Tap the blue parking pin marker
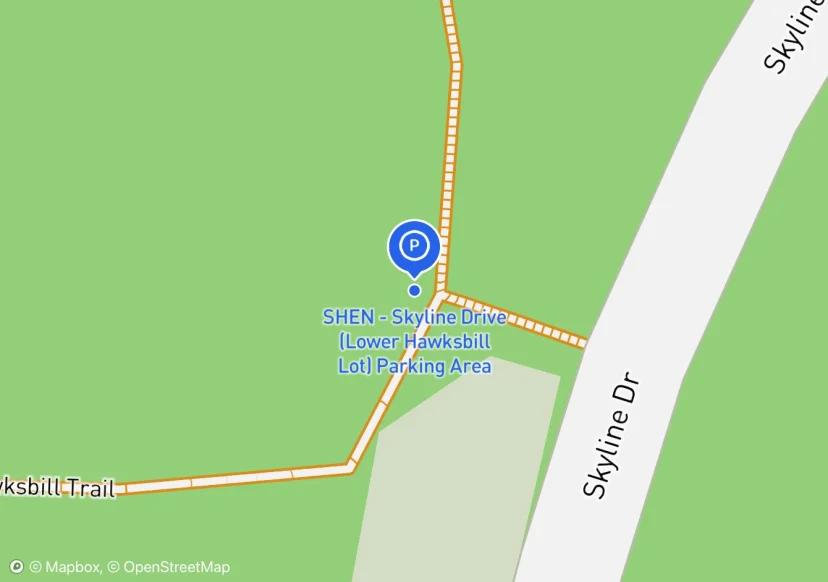 click(414, 246)
